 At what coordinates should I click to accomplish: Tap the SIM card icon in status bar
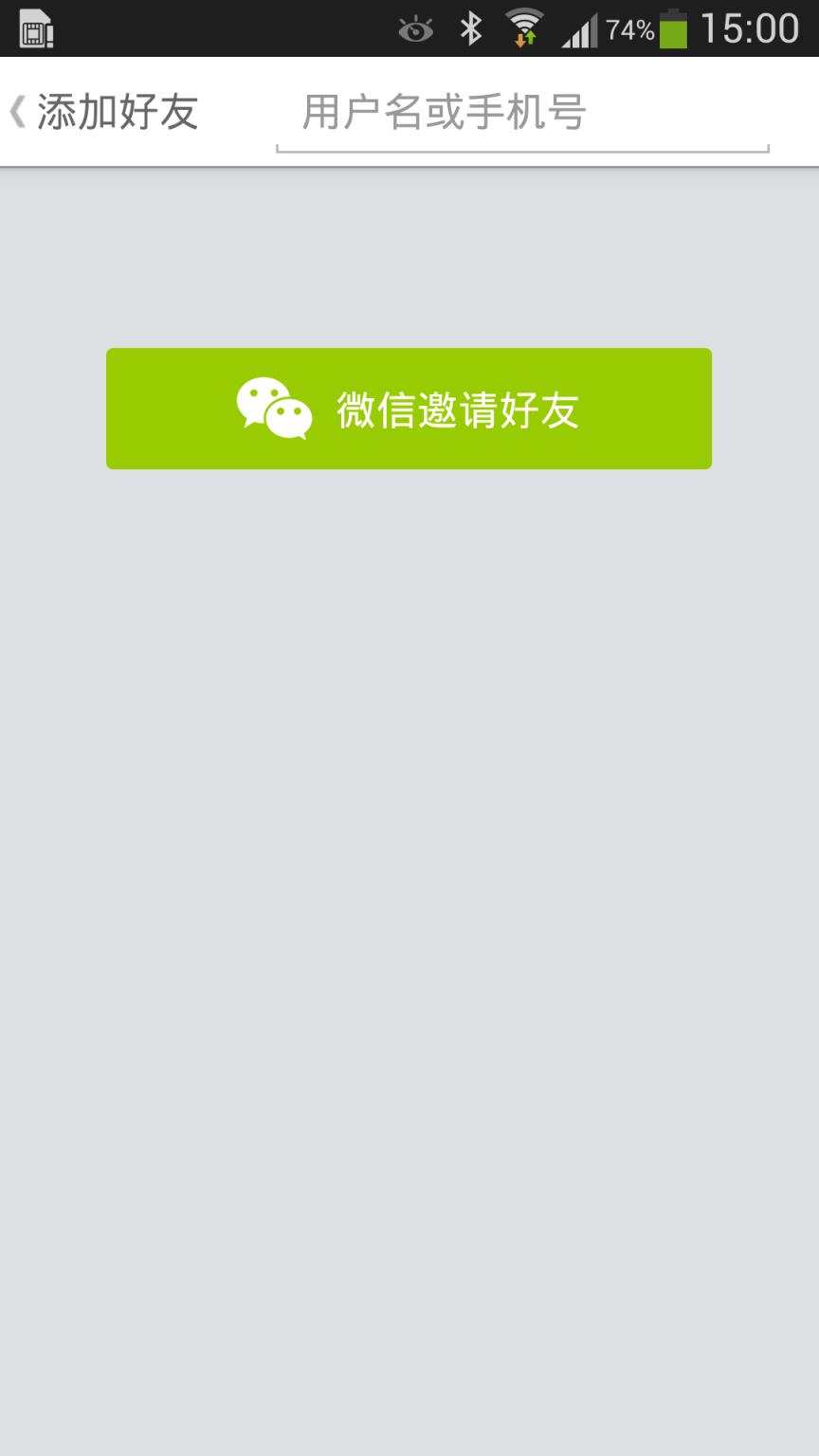click(x=33, y=28)
